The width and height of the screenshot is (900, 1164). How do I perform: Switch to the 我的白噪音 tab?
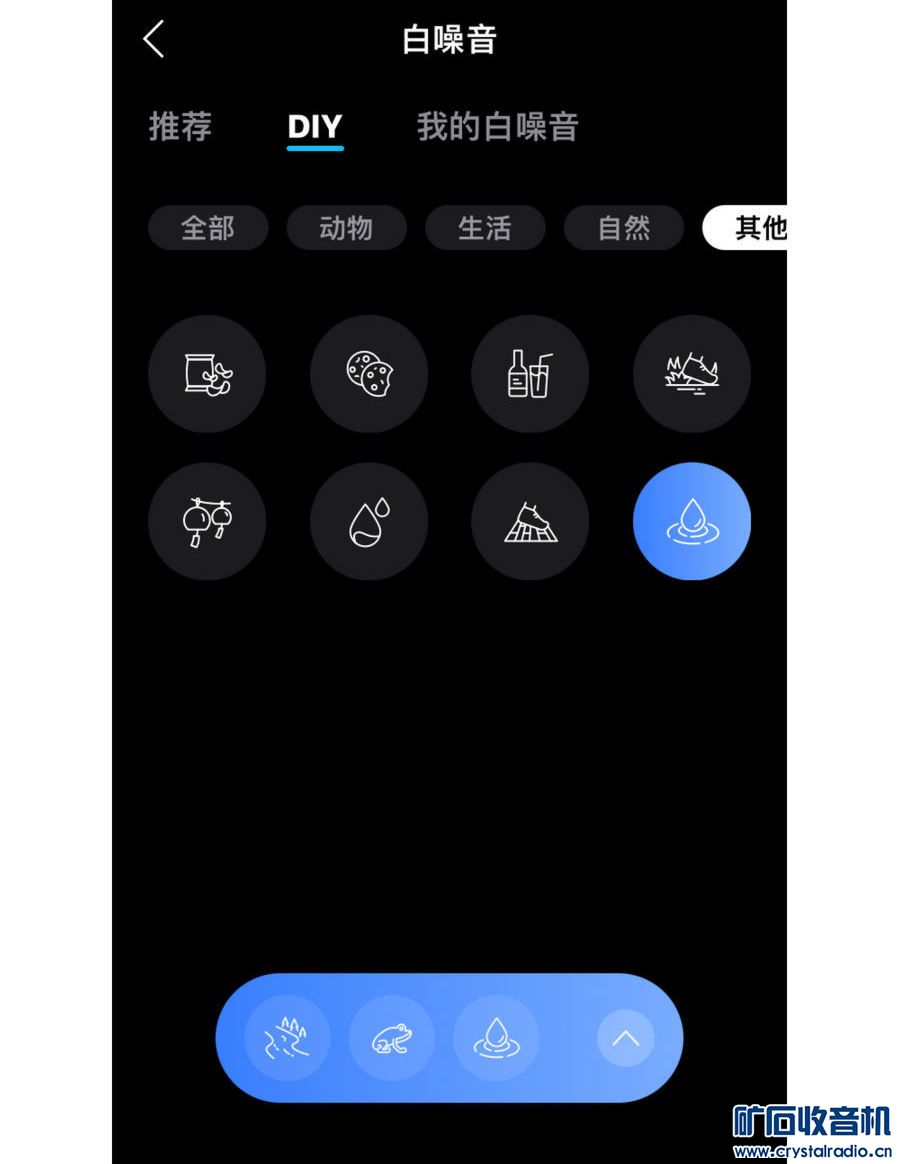tap(497, 127)
